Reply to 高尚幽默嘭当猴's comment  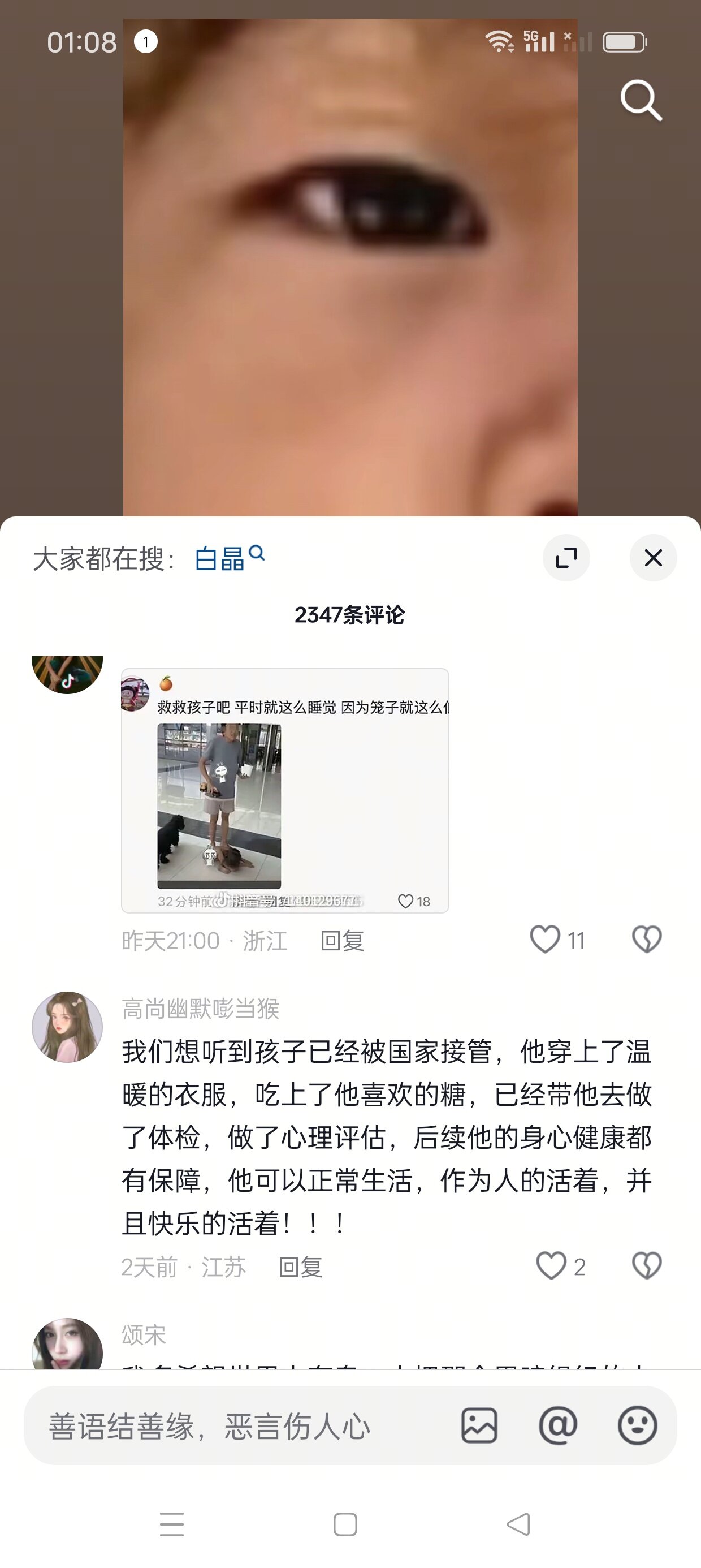click(x=300, y=1267)
